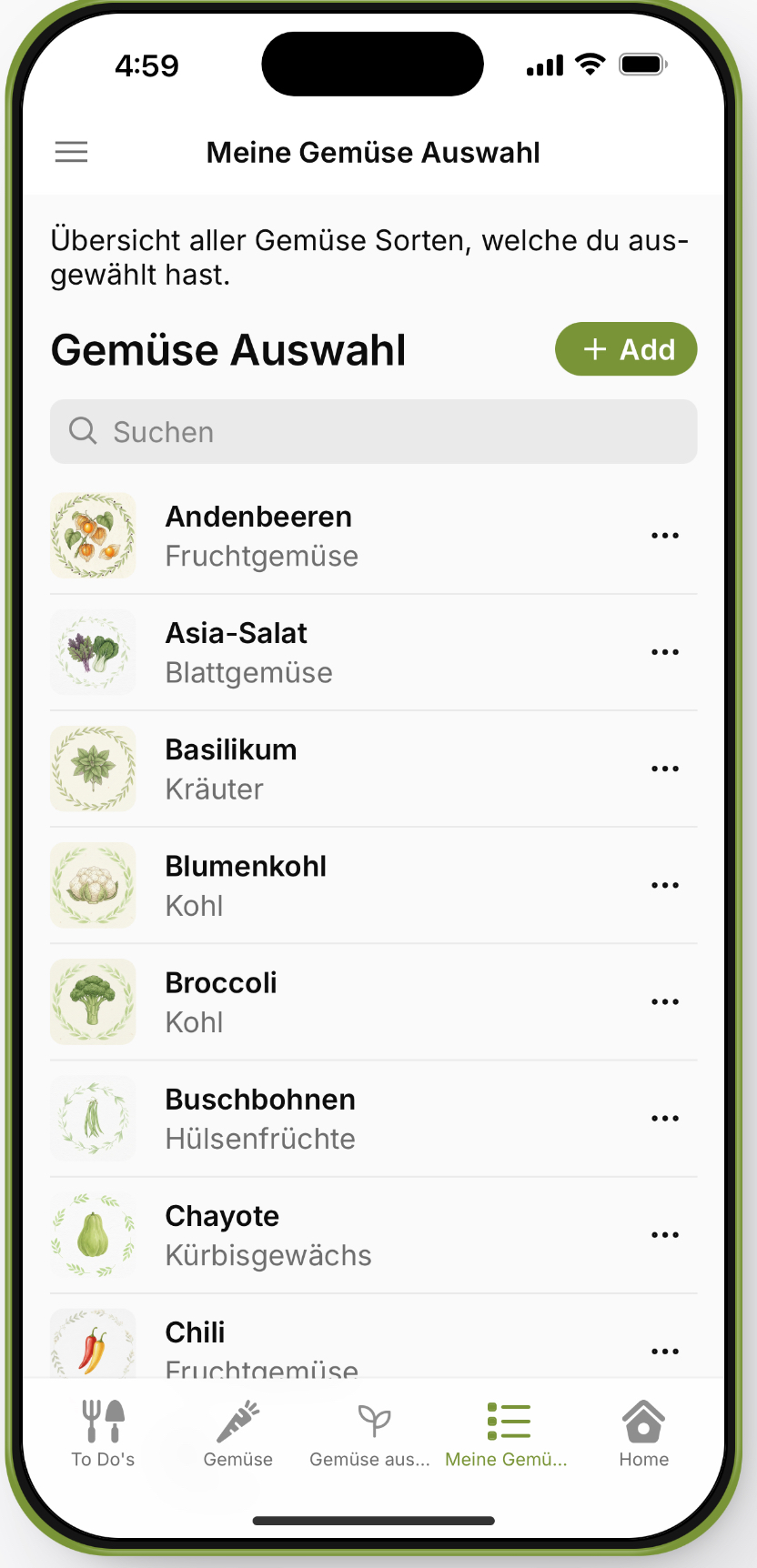Tap the Add button

pyautogui.click(x=626, y=349)
